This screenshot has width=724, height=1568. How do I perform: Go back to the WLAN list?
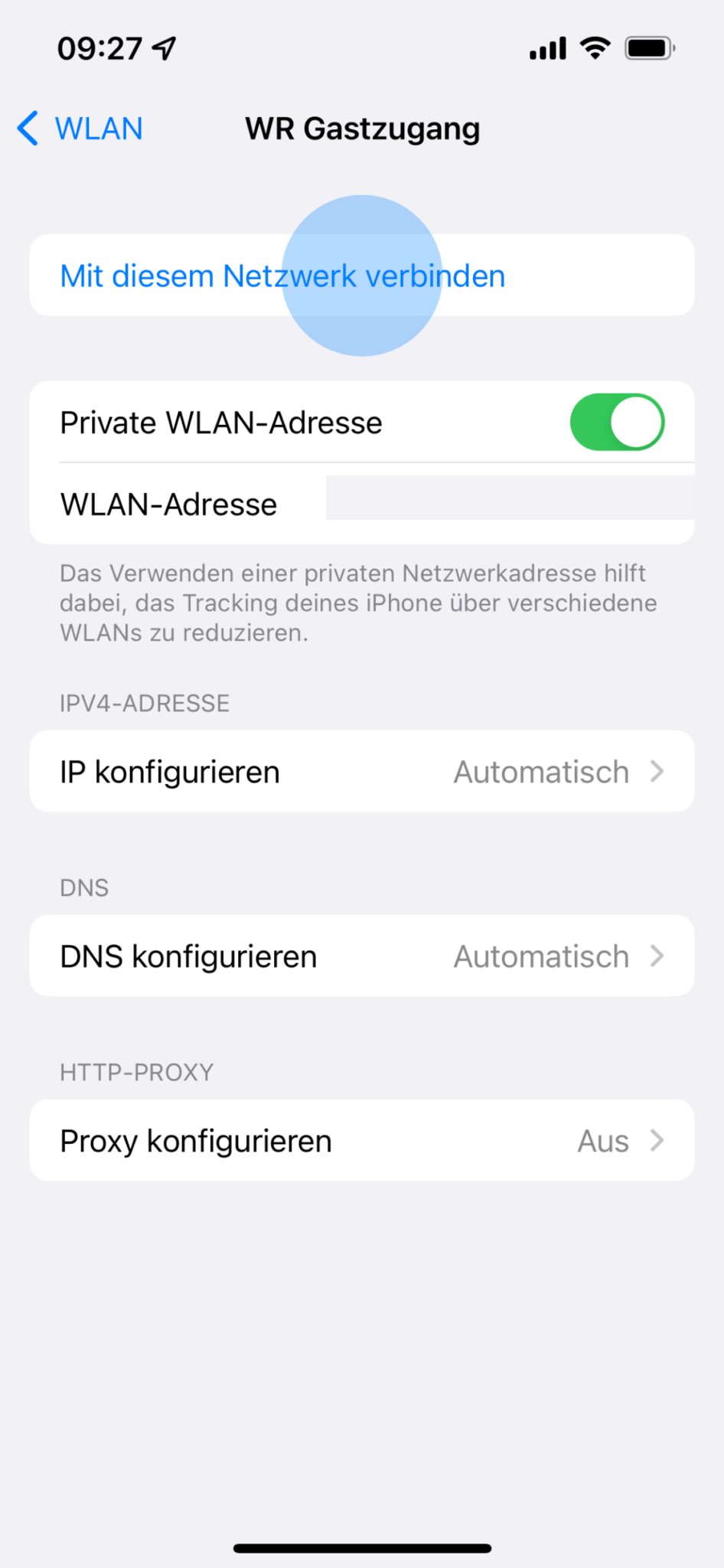[x=80, y=129]
